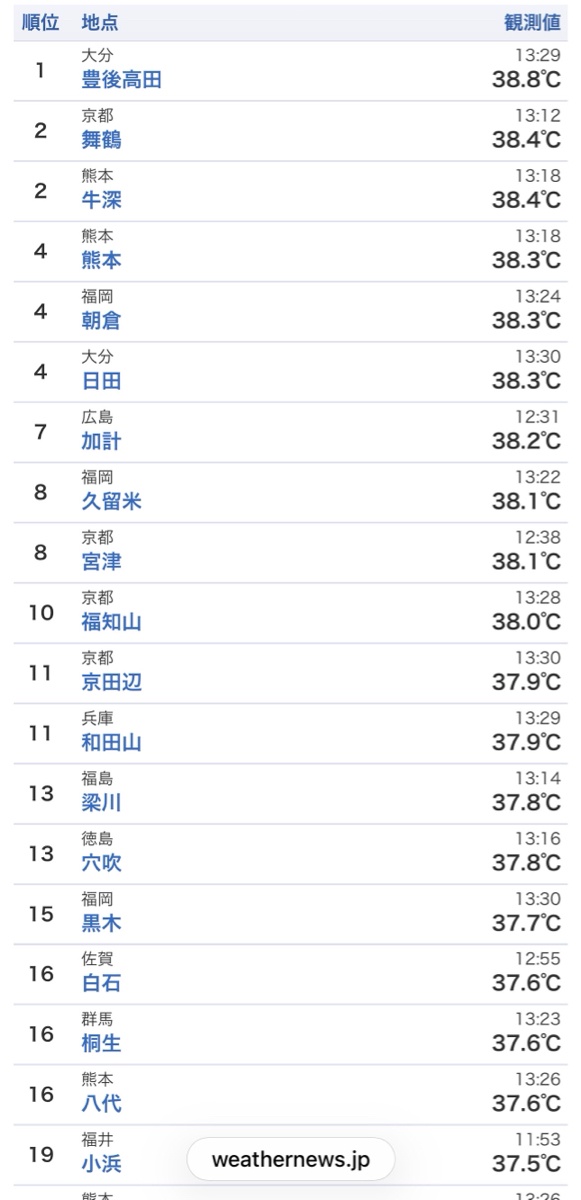View the 朝倉 location page

[101, 321]
